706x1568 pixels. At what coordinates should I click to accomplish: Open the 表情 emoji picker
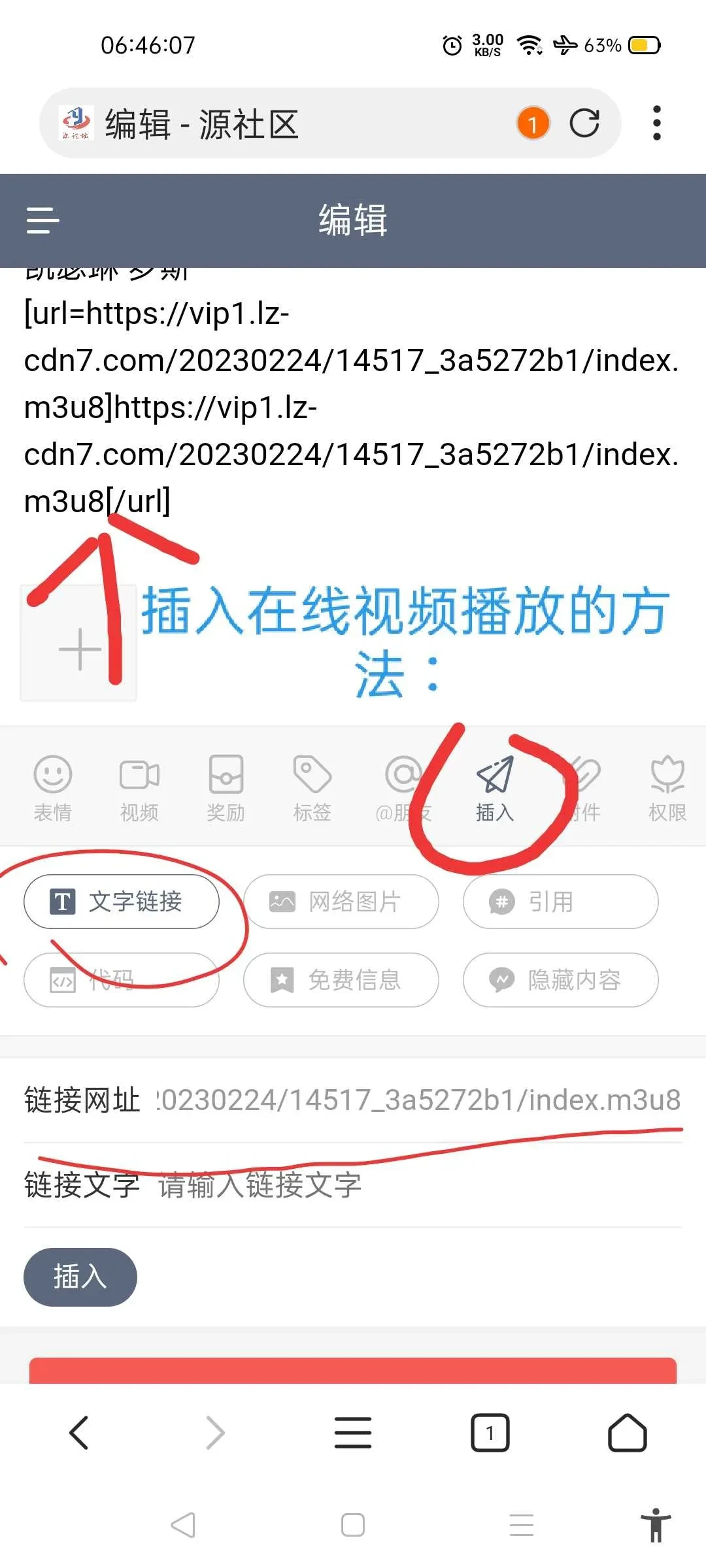pos(52,788)
